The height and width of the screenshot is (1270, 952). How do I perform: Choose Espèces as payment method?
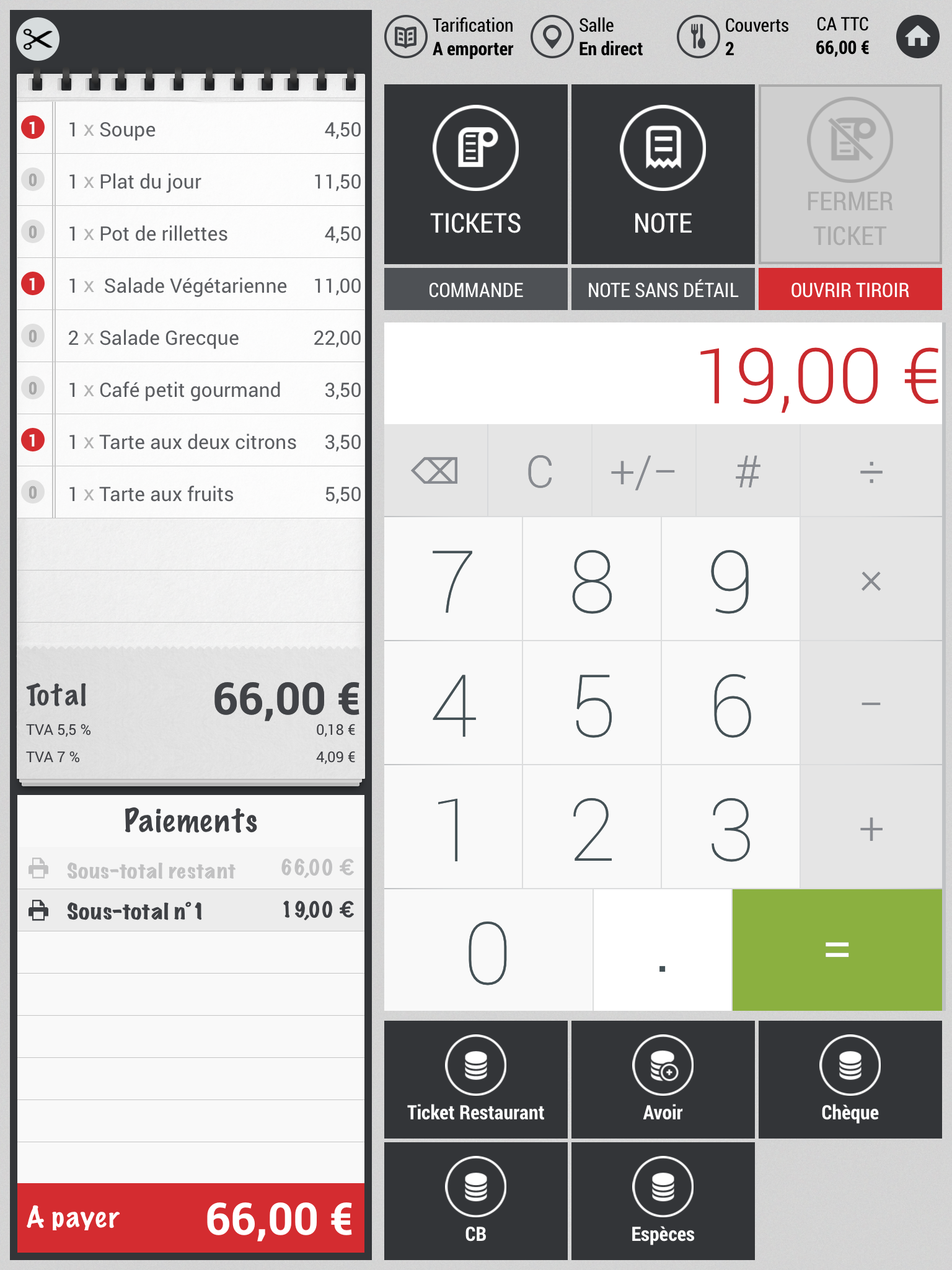tap(663, 1201)
